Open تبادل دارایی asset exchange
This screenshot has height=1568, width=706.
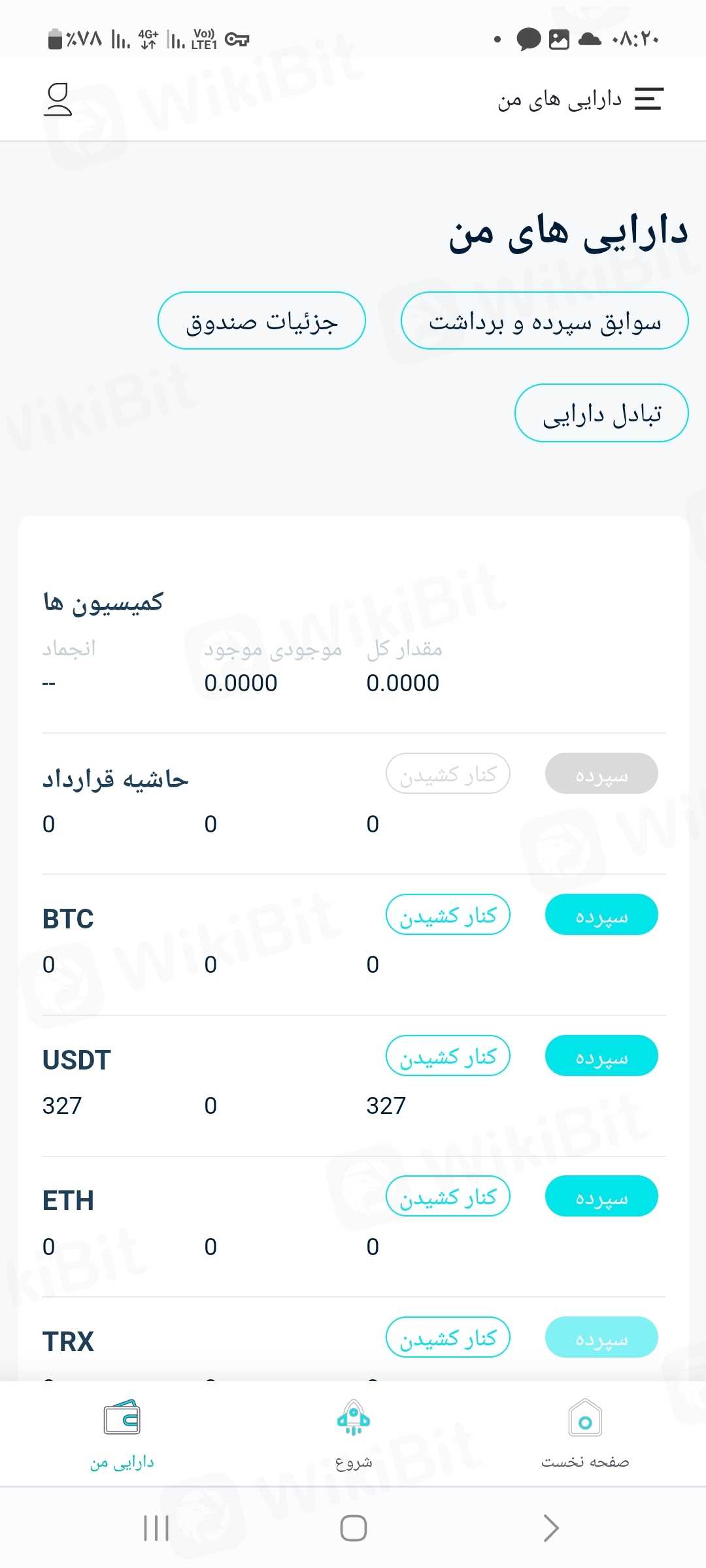click(x=601, y=413)
